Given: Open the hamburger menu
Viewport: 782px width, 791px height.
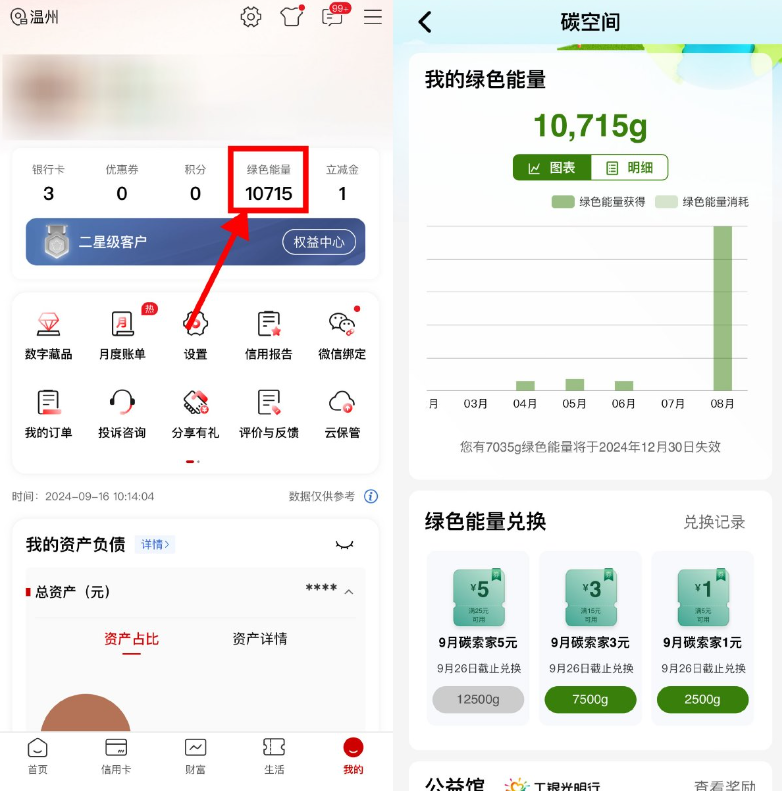Looking at the screenshot, I should click(x=373, y=16).
